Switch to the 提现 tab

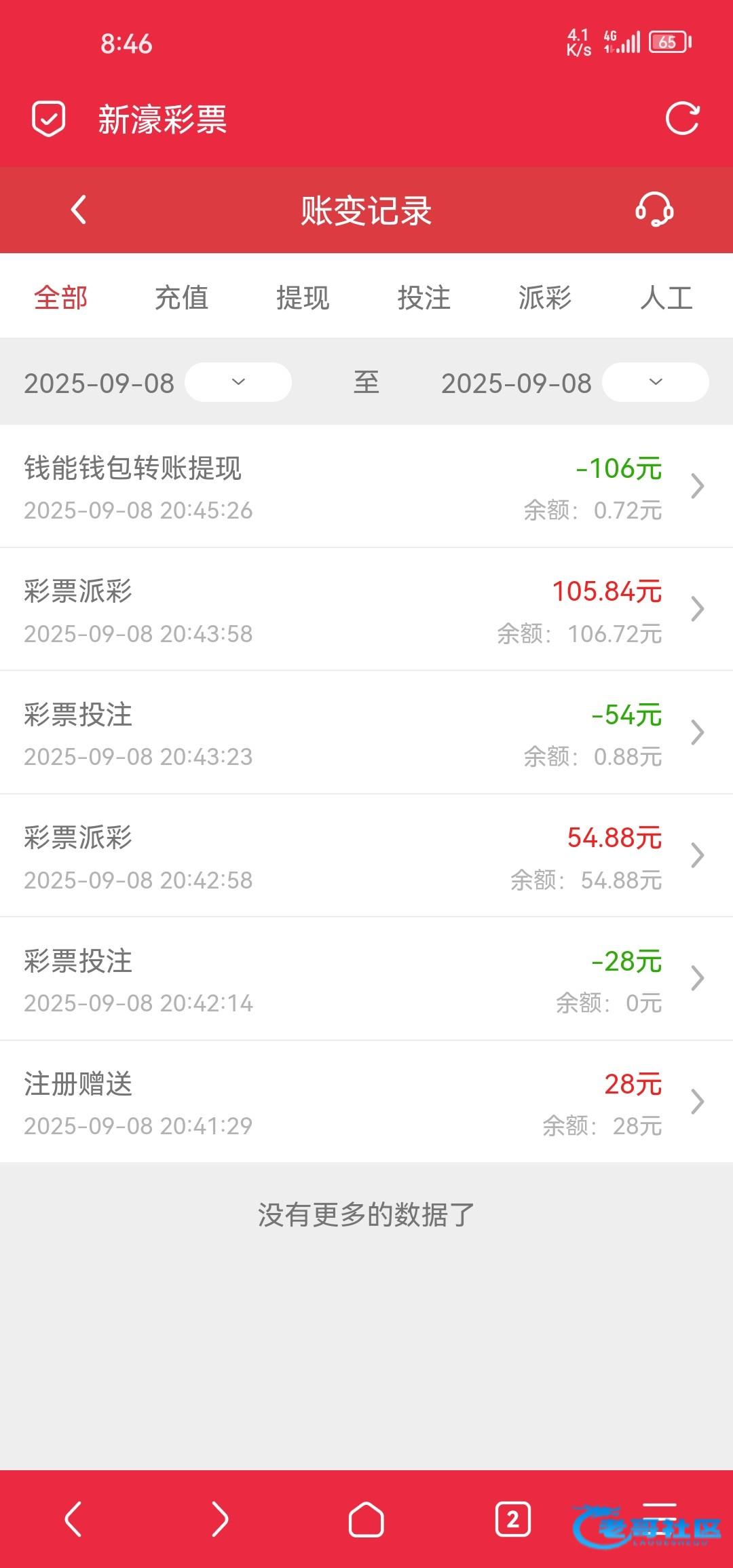click(x=303, y=297)
